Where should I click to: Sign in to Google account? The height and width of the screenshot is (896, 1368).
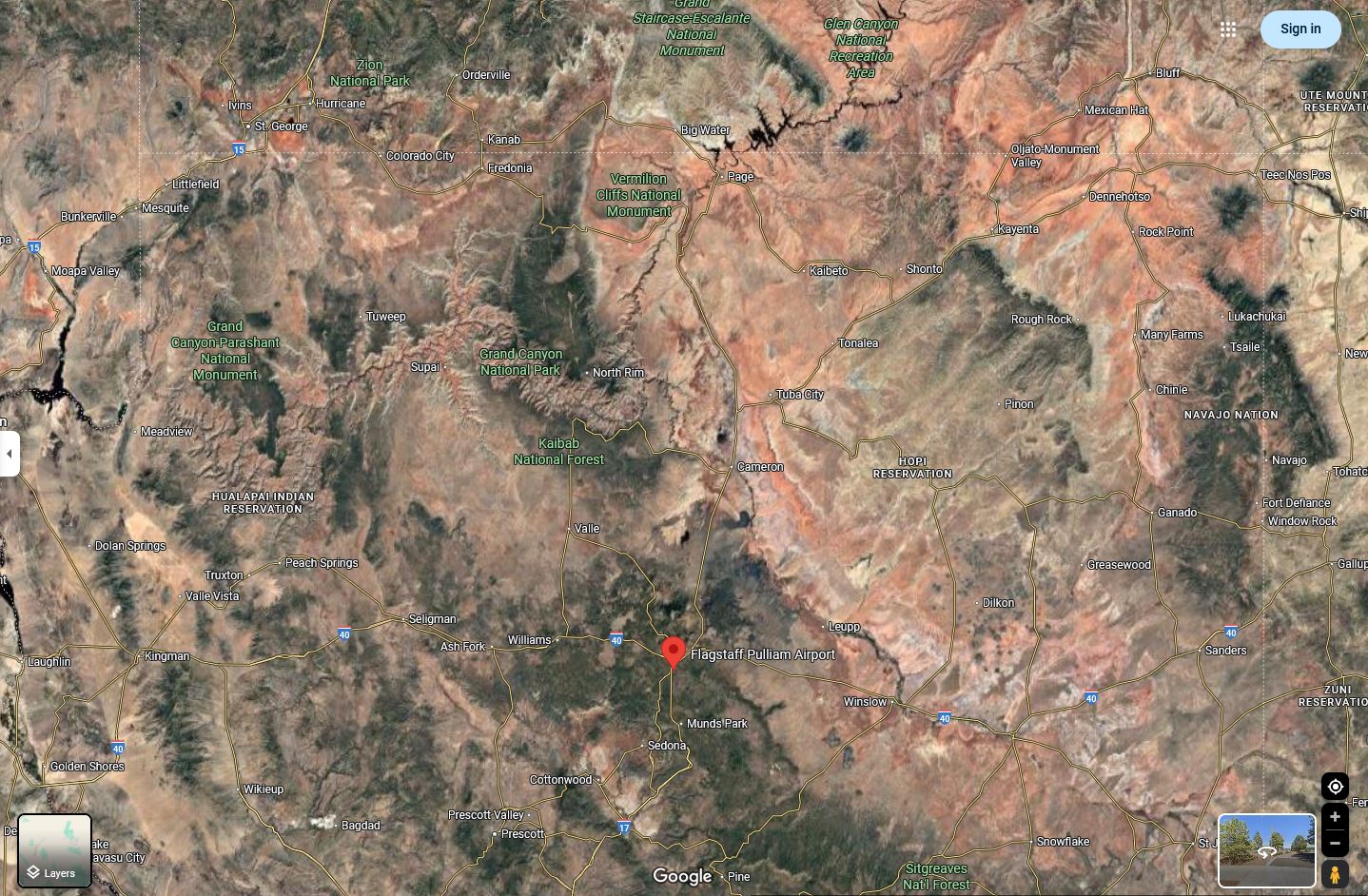point(1300,29)
